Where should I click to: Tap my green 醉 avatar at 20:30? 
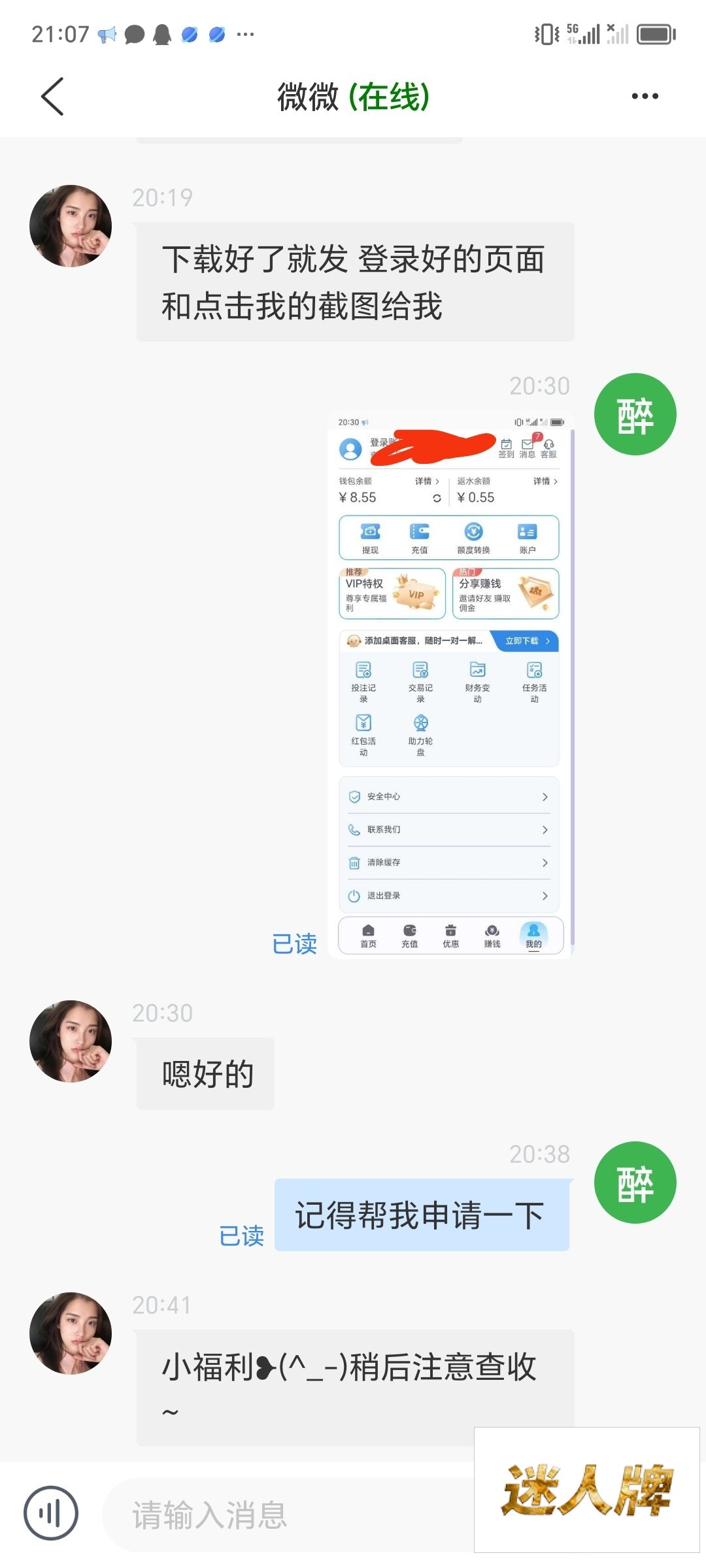pyautogui.click(x=635, y=414)
